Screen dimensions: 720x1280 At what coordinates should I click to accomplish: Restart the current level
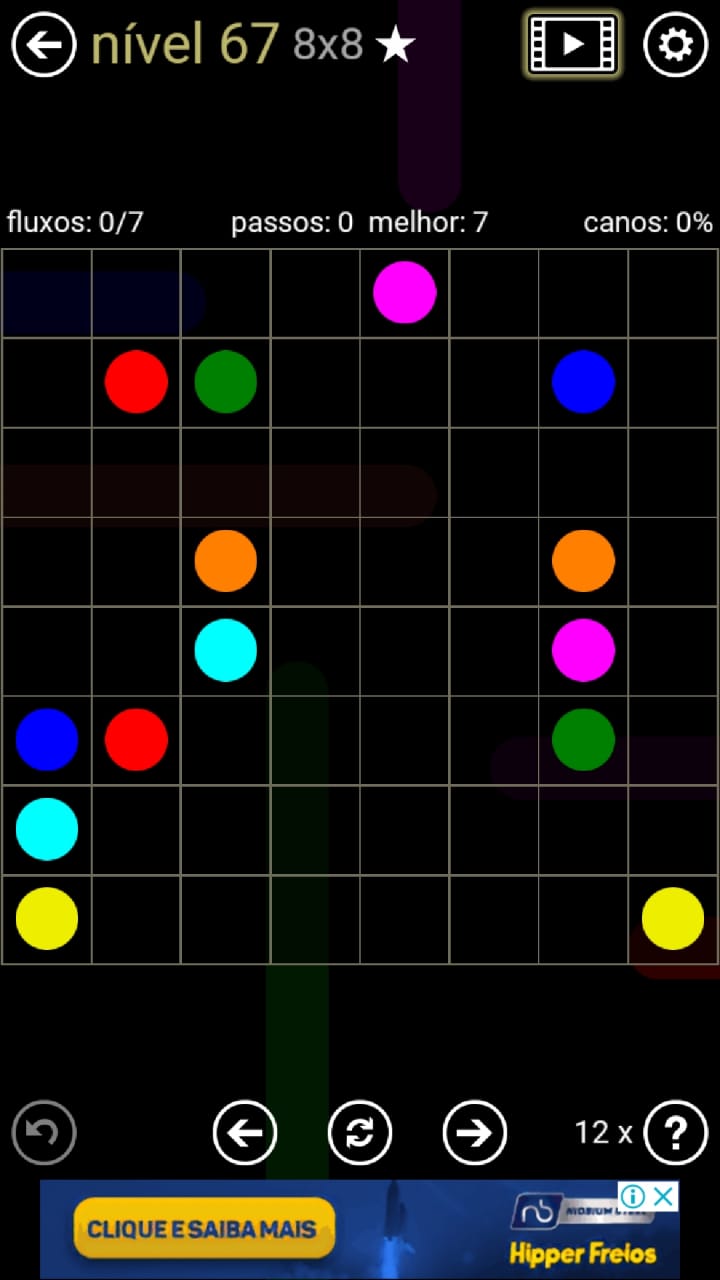point(360,1133)
